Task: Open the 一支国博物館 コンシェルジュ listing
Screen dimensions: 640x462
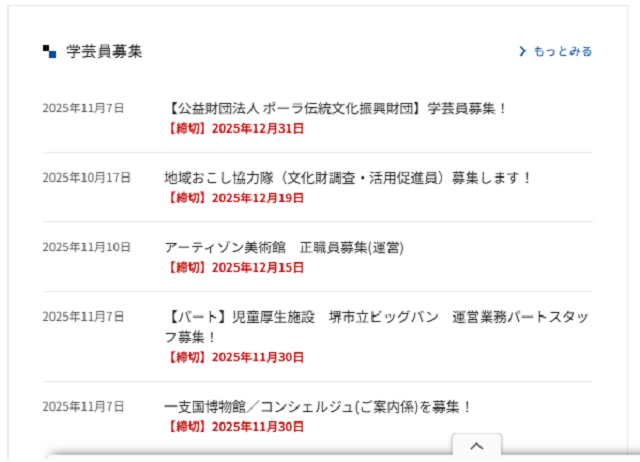Action: tap(317, 407)
